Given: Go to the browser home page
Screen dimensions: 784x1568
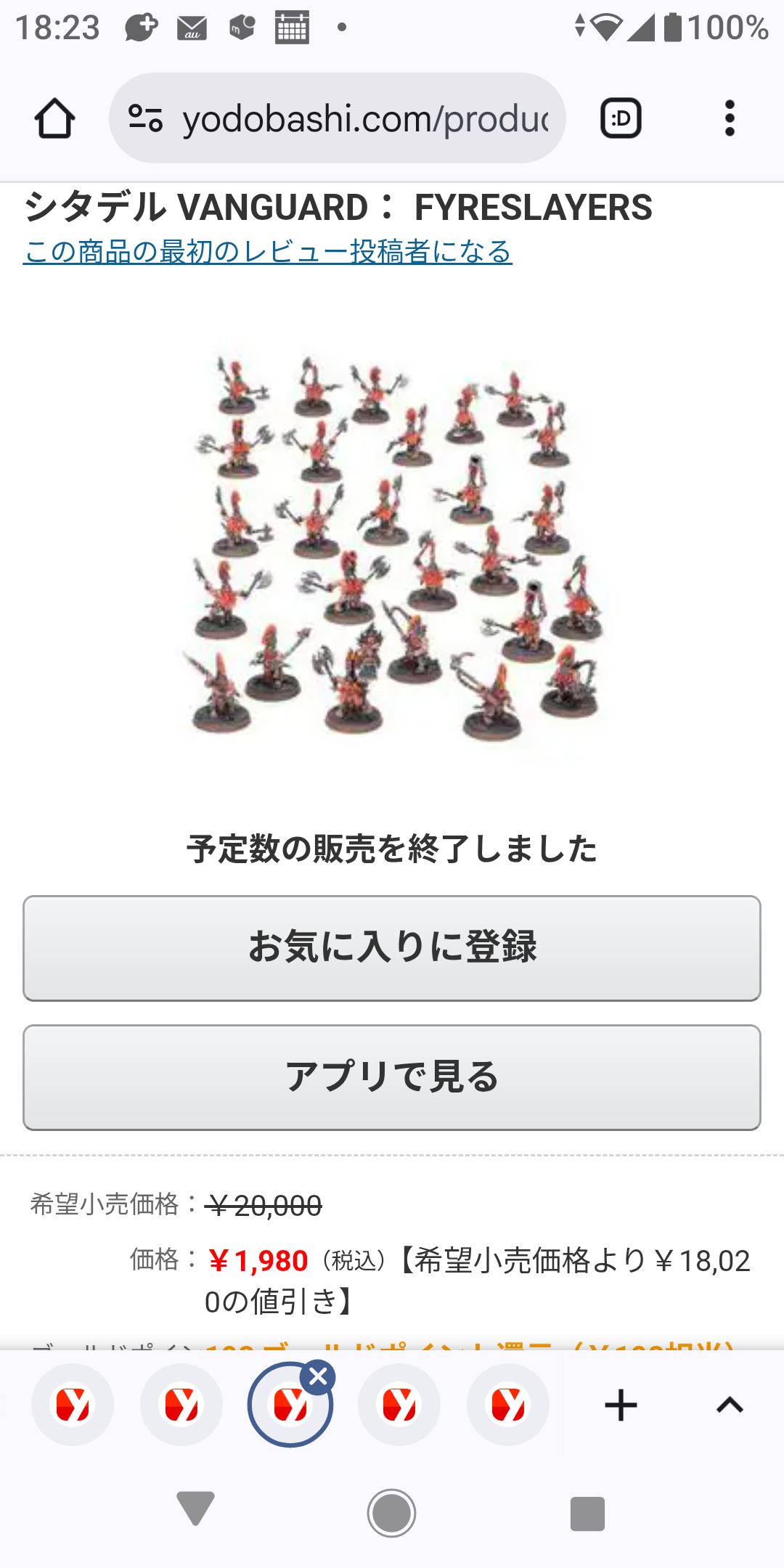Looking at the screenshot, I should [x=54, y=118].
